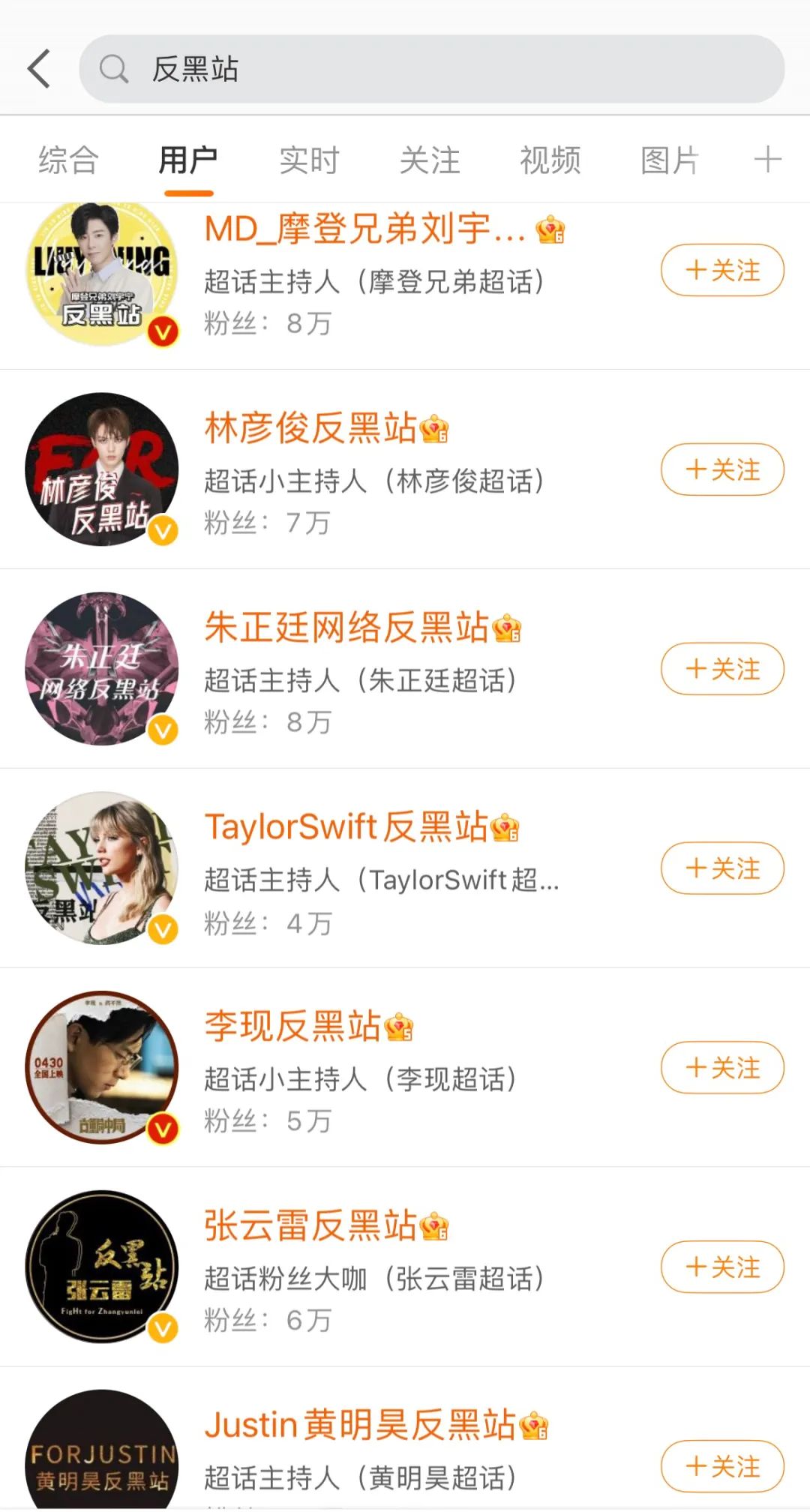Viewport: 810px width, 1512px height.
Task: Tap the search field containing 反黑站
Action: point(431,69)
